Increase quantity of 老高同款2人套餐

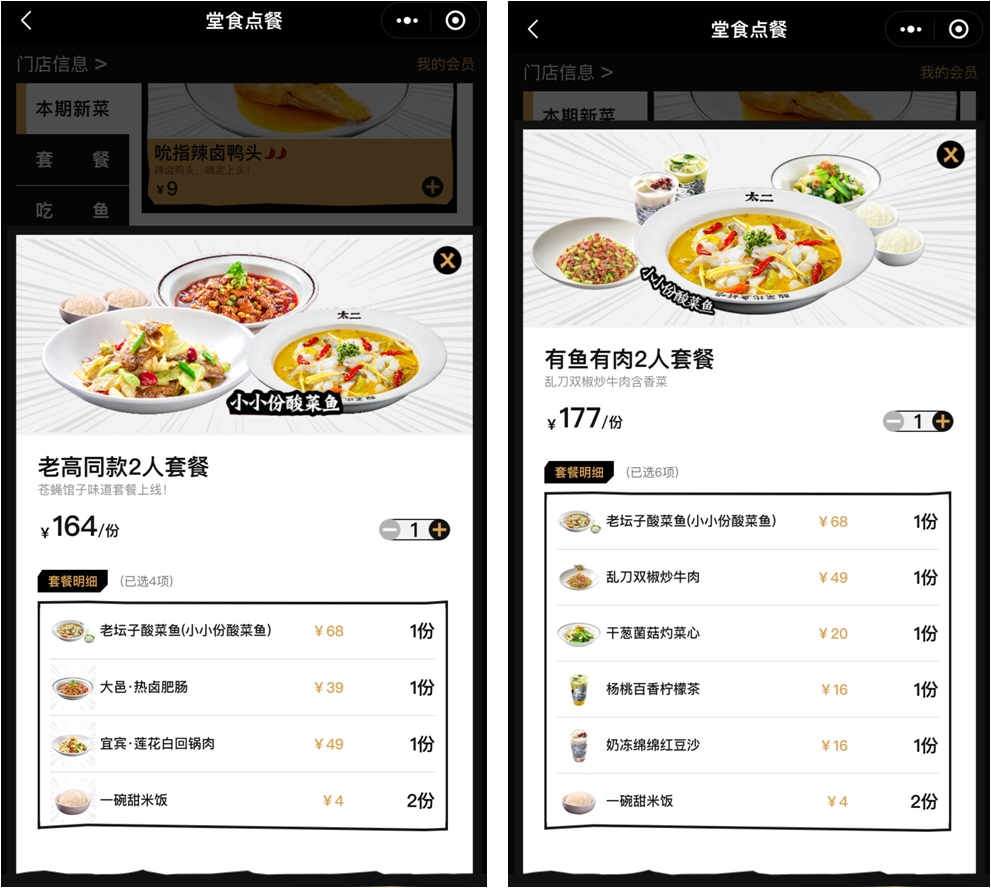(x=439, y=530)
